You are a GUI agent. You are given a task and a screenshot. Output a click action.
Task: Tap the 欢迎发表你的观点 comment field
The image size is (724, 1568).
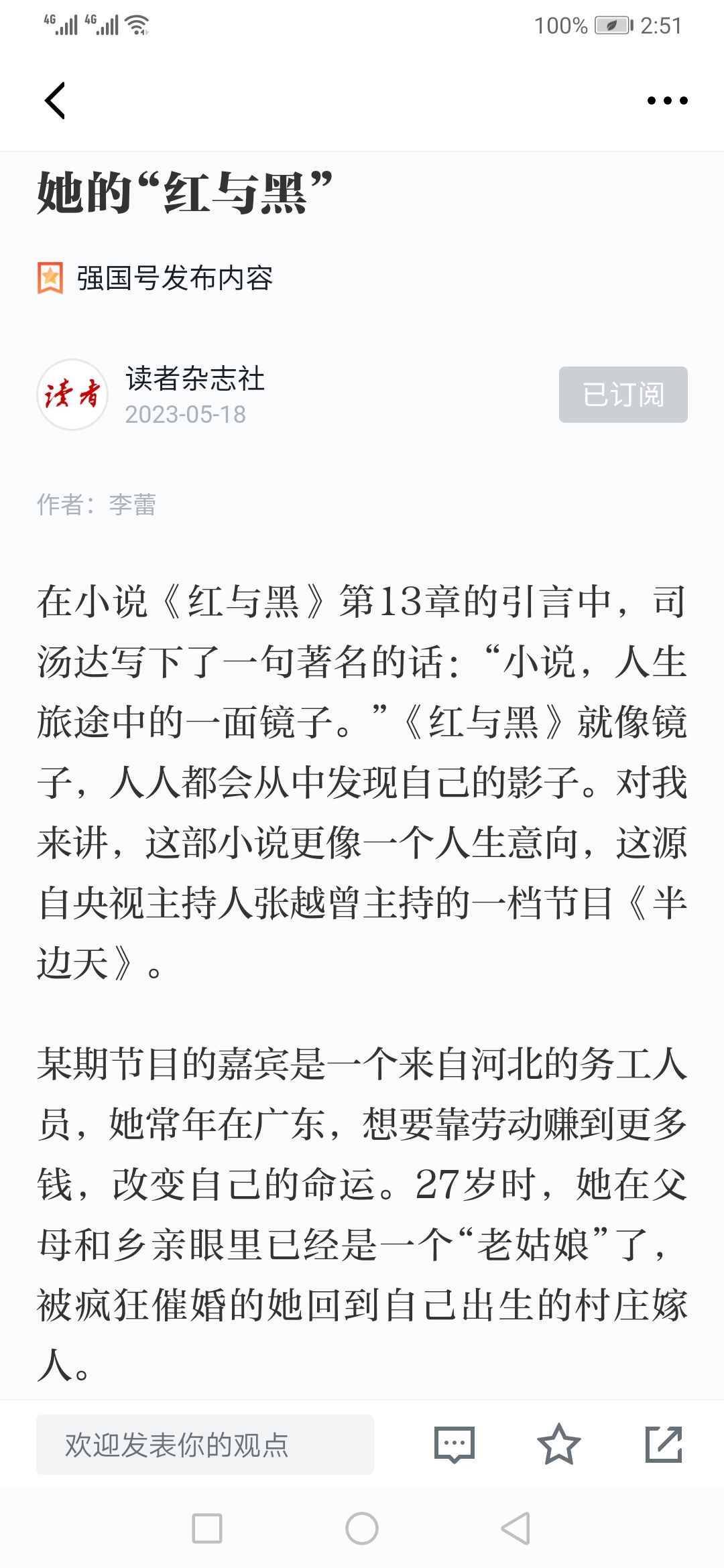pyautogui.click(x=205, y=1444)
